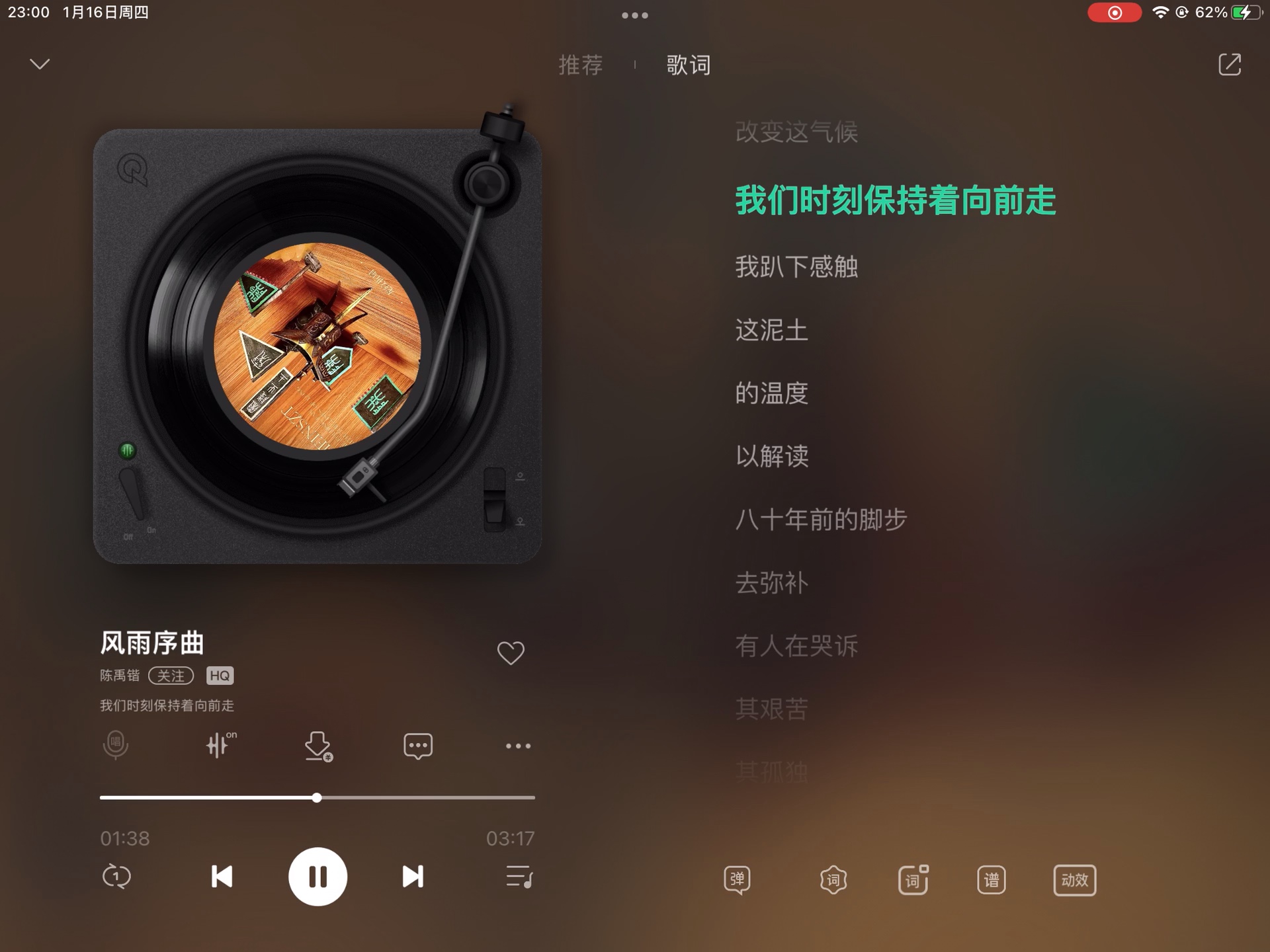Open the current playlist queue
This screenshot has width=1270, height=952.
[519, 877]
